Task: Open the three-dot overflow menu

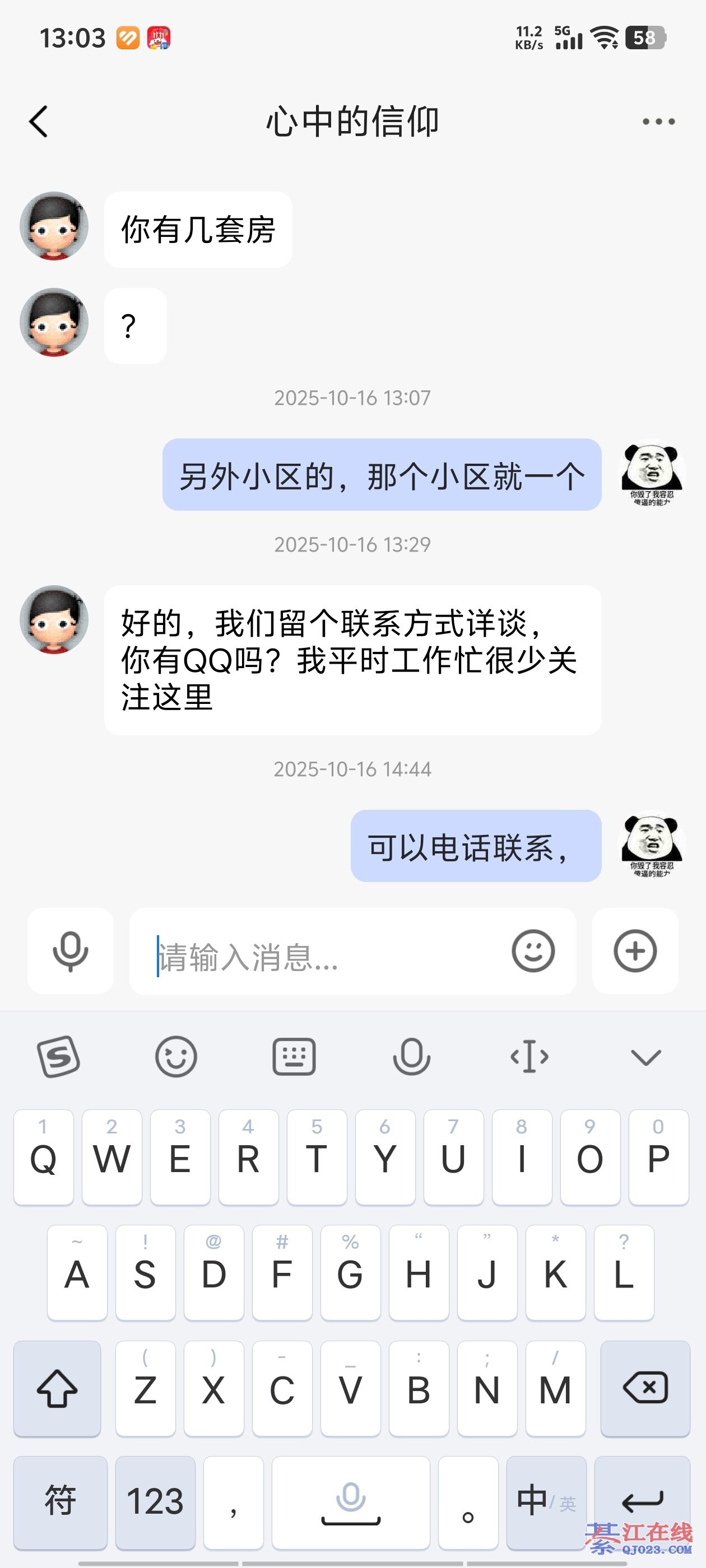Action: (658, 122)
